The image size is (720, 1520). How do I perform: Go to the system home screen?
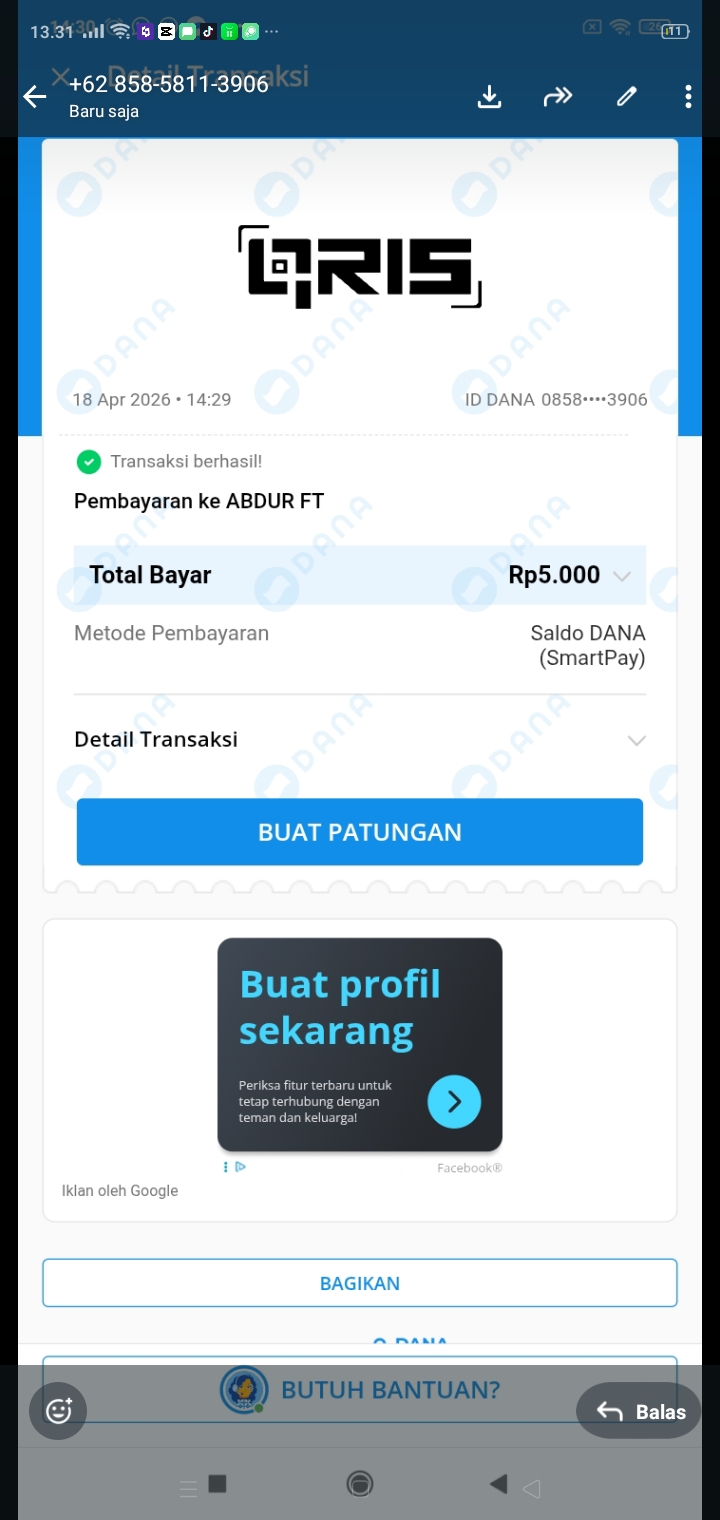point(360,1484)
